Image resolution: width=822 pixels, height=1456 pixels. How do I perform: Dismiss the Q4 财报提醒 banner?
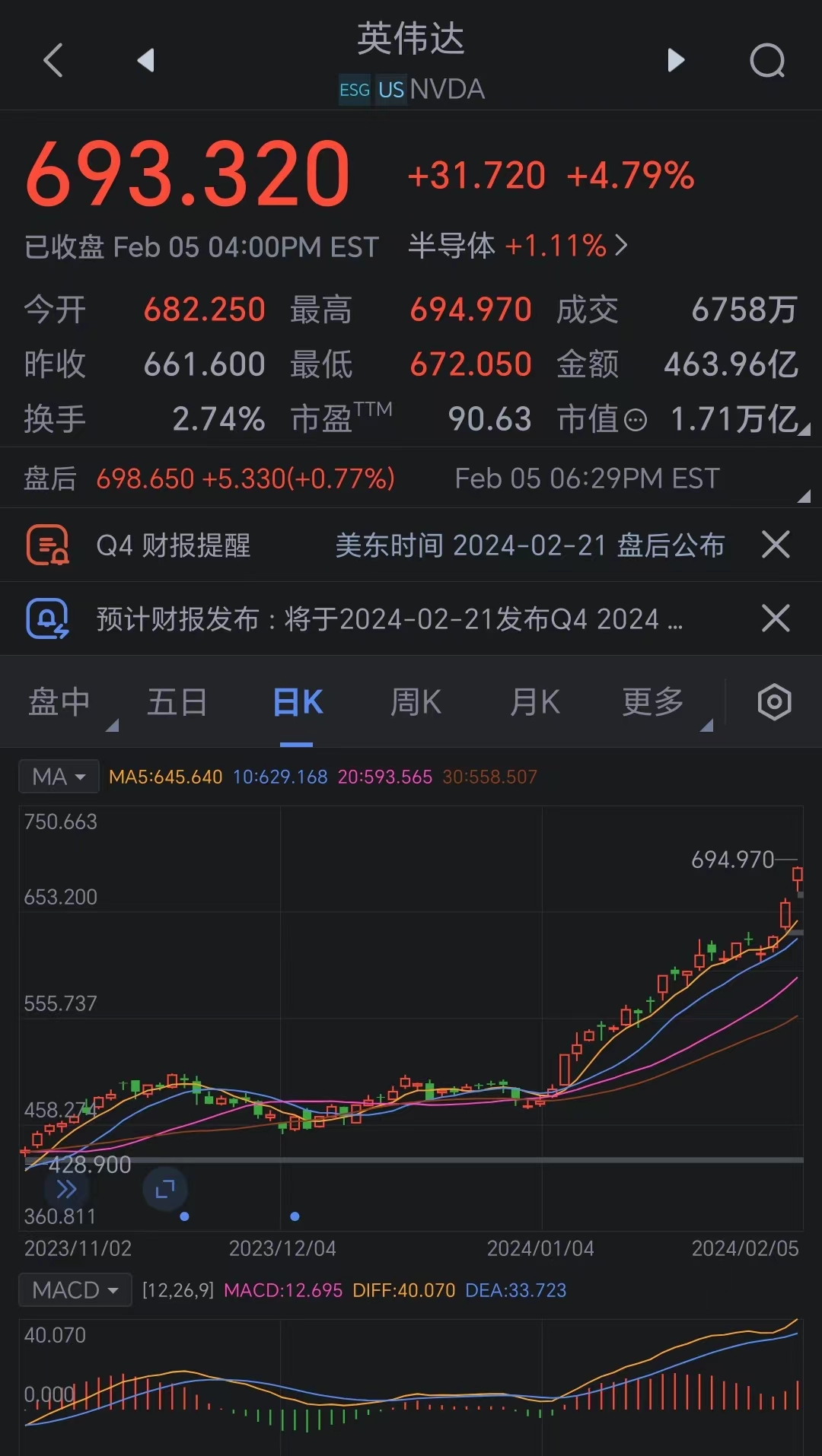[776, 545]
